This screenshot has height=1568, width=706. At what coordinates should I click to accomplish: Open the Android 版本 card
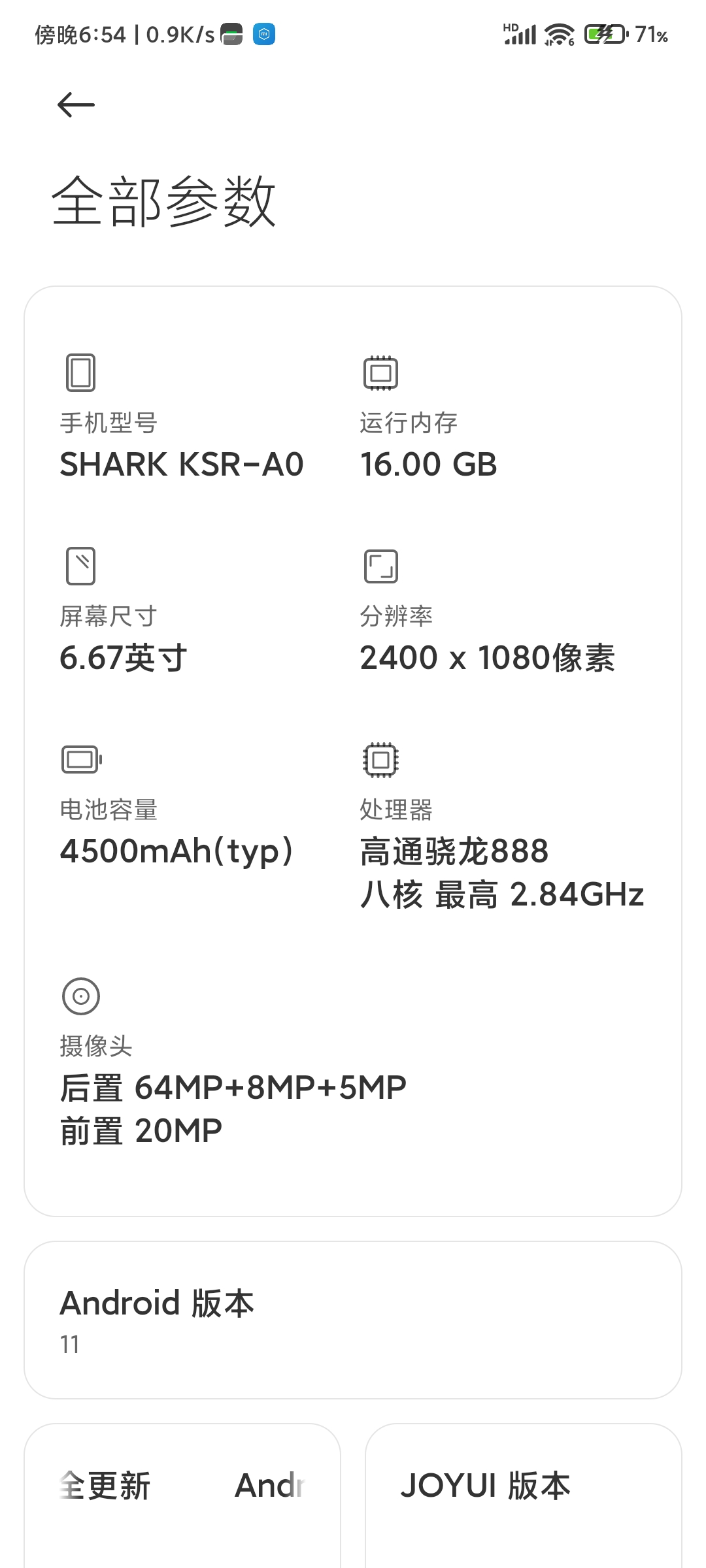tap(353, 1320)
